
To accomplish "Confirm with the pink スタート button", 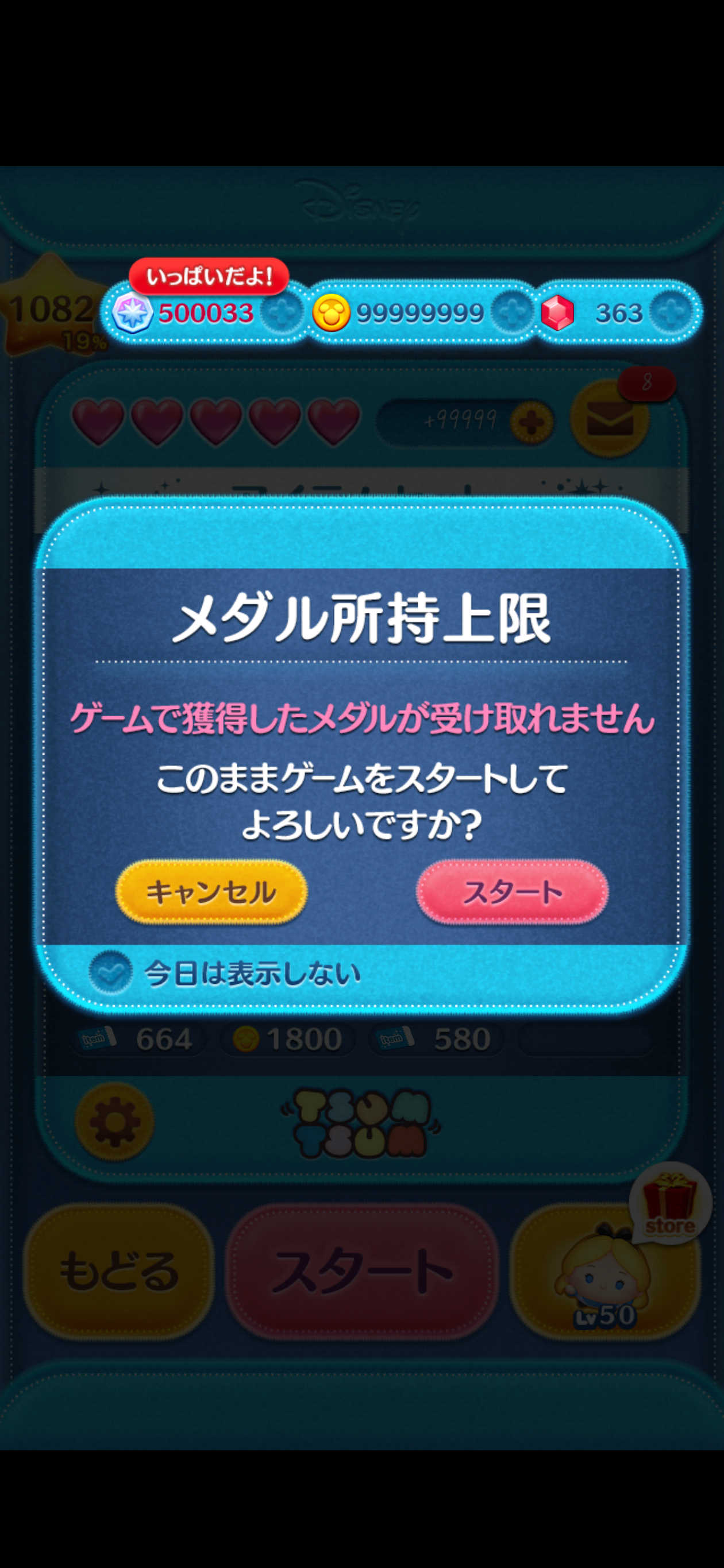I will point(512,892).
